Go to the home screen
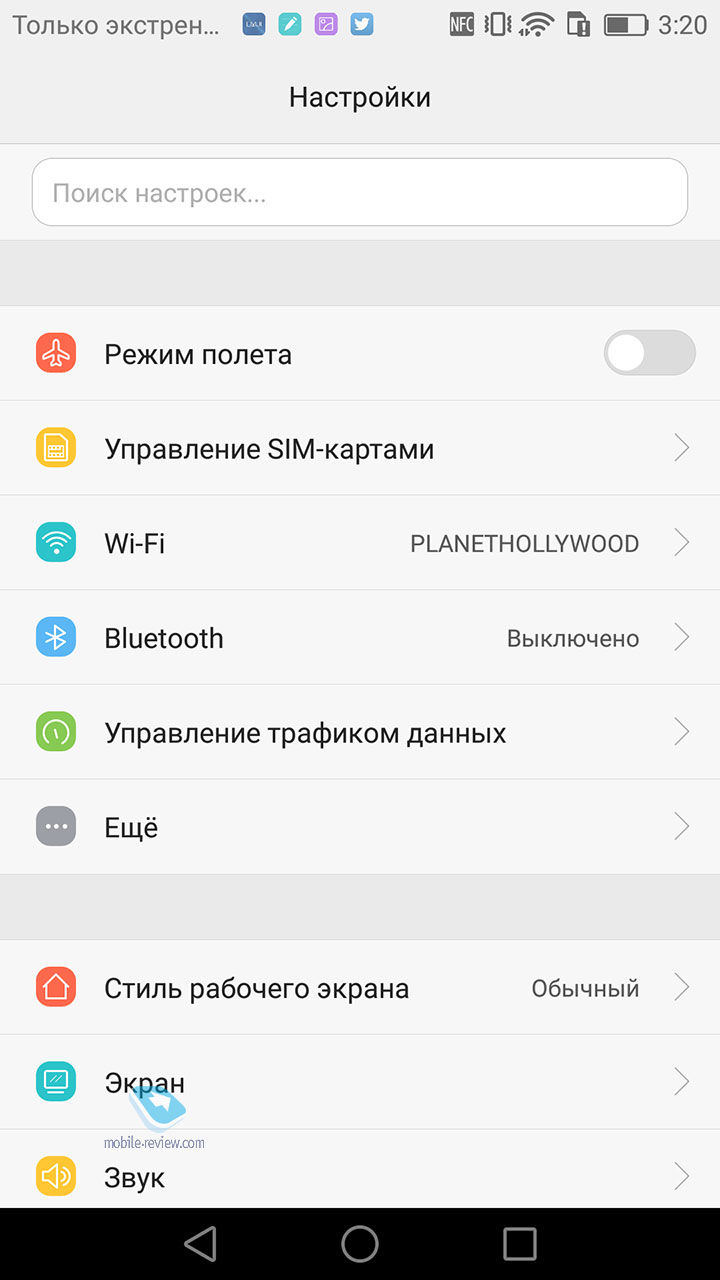This screenshot has height=1280, width=720. pyautogui.click(x=360, y=1244)
